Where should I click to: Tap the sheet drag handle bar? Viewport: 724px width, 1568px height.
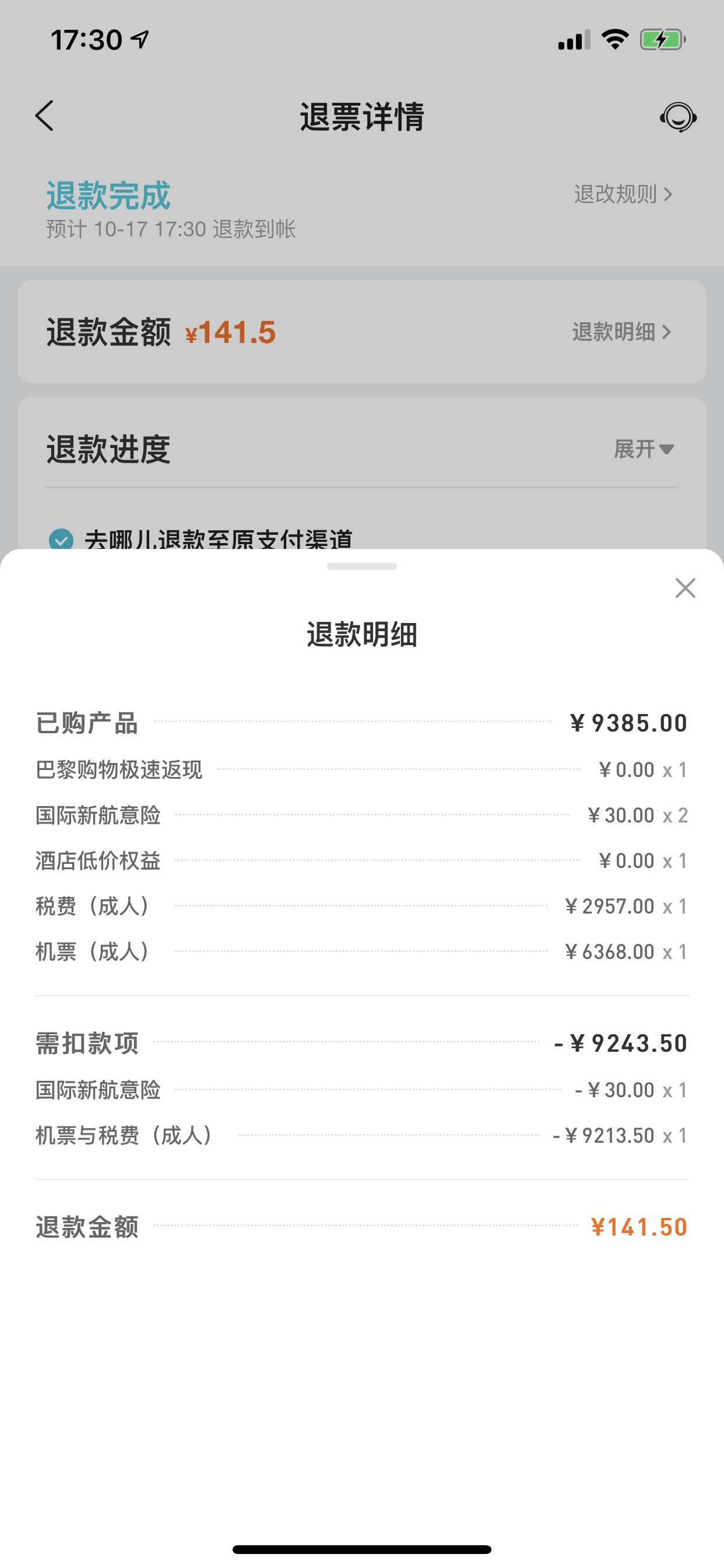click(x=361, y=566)
